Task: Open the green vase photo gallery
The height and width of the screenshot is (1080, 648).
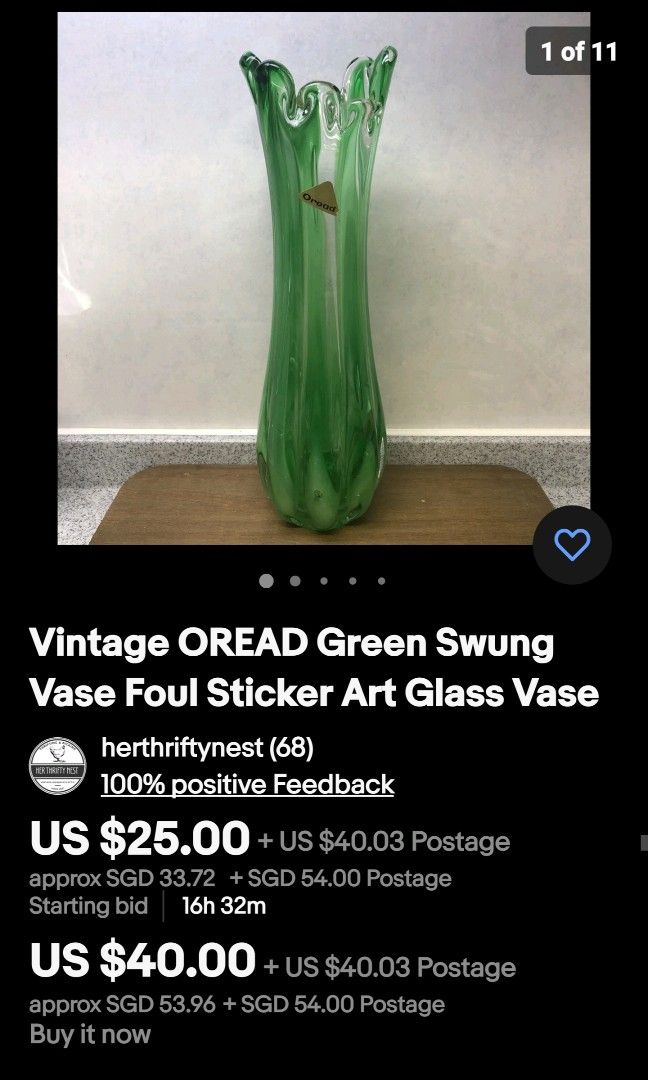Action: click(x=323, y=279)
